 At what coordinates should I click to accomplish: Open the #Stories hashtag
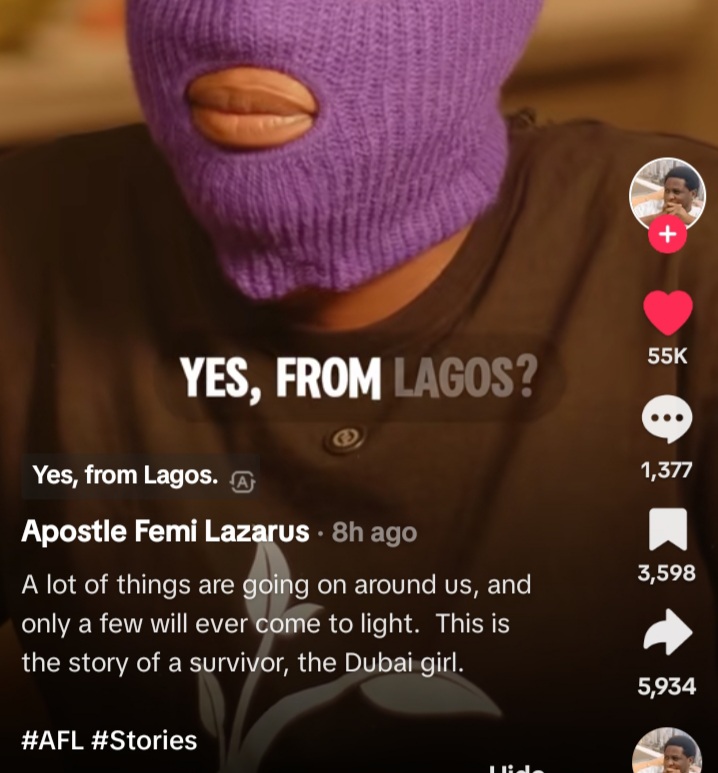tap(143, 740)
